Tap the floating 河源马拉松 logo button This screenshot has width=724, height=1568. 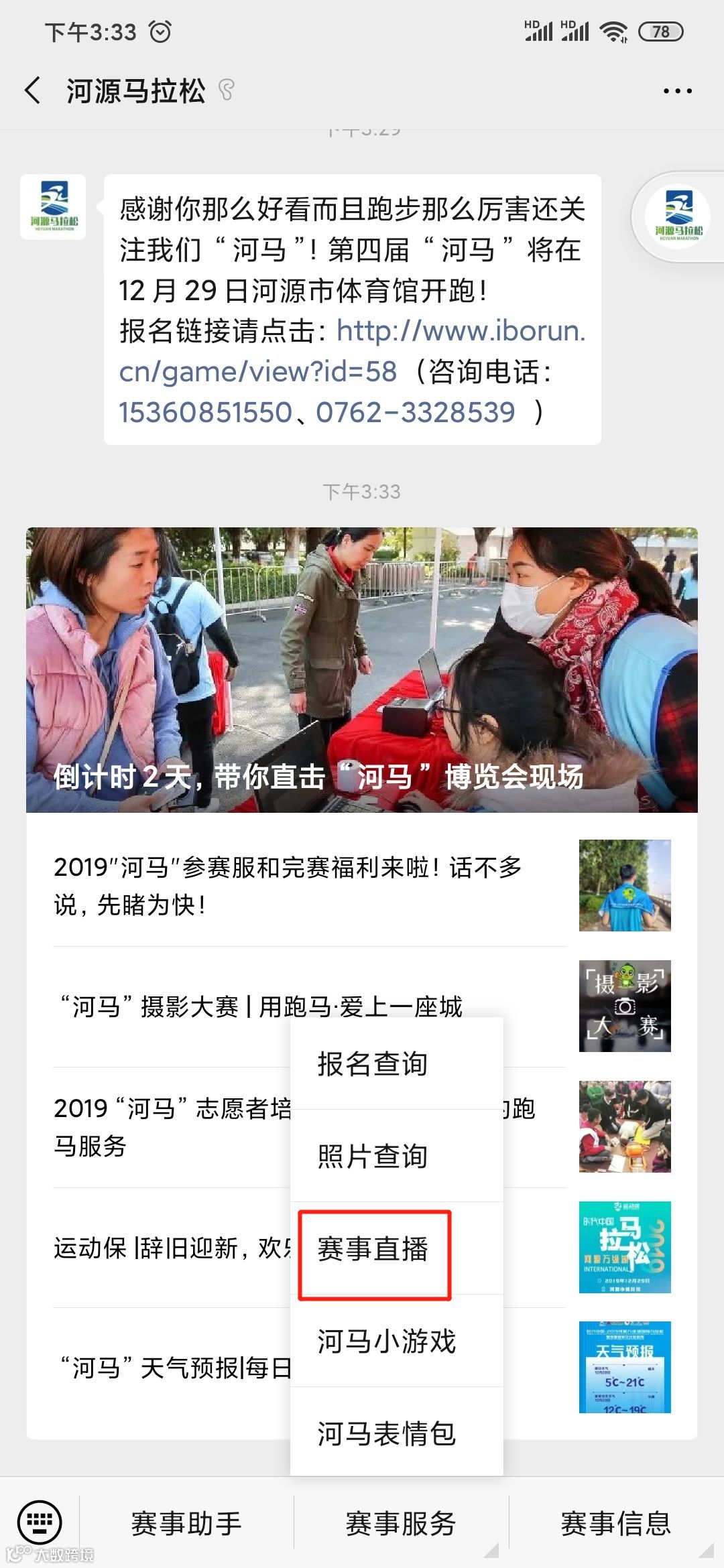coord(678,216)
